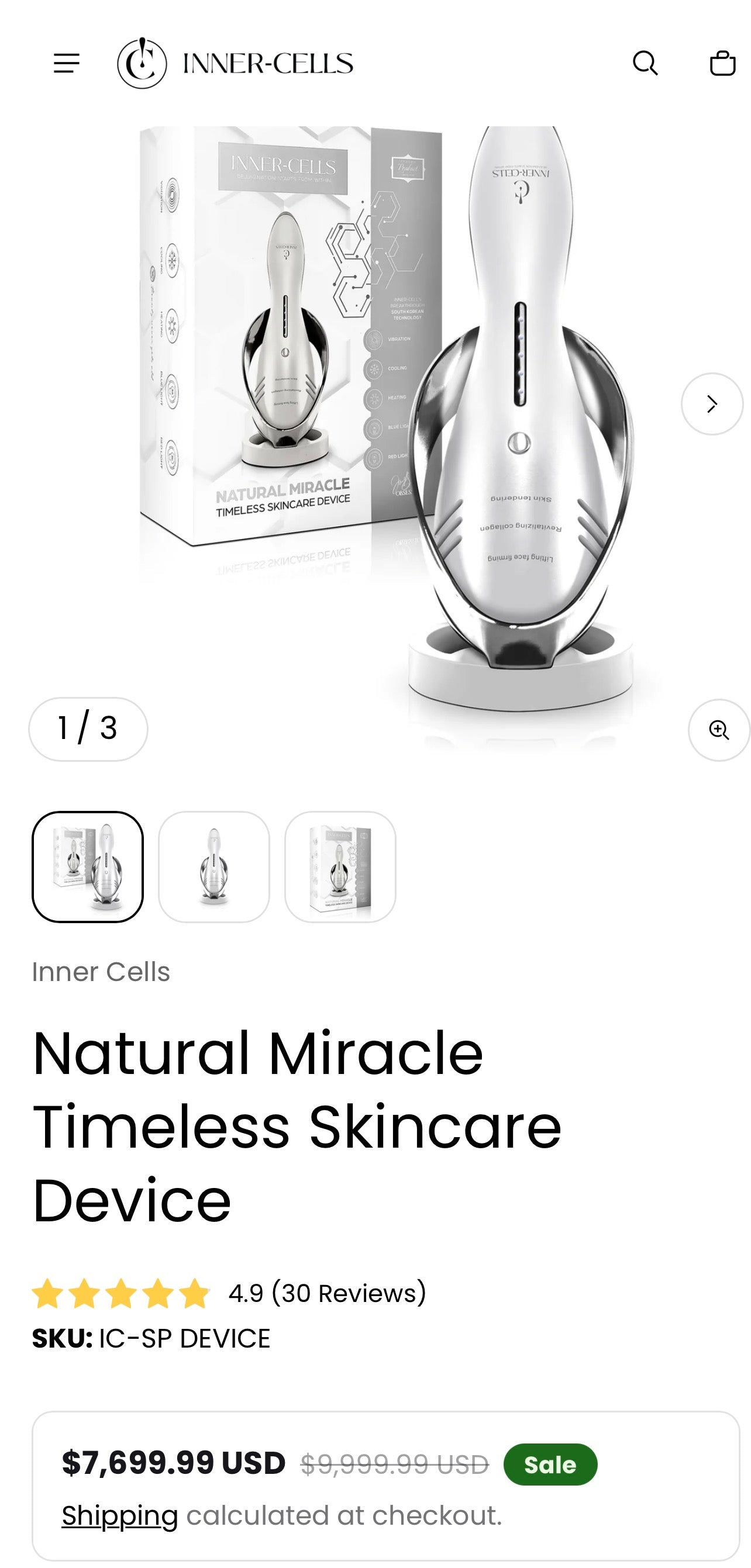The image size is (751, 1568).
Task: Open the hamburger navigation menu
Action: tap(67, 63)
